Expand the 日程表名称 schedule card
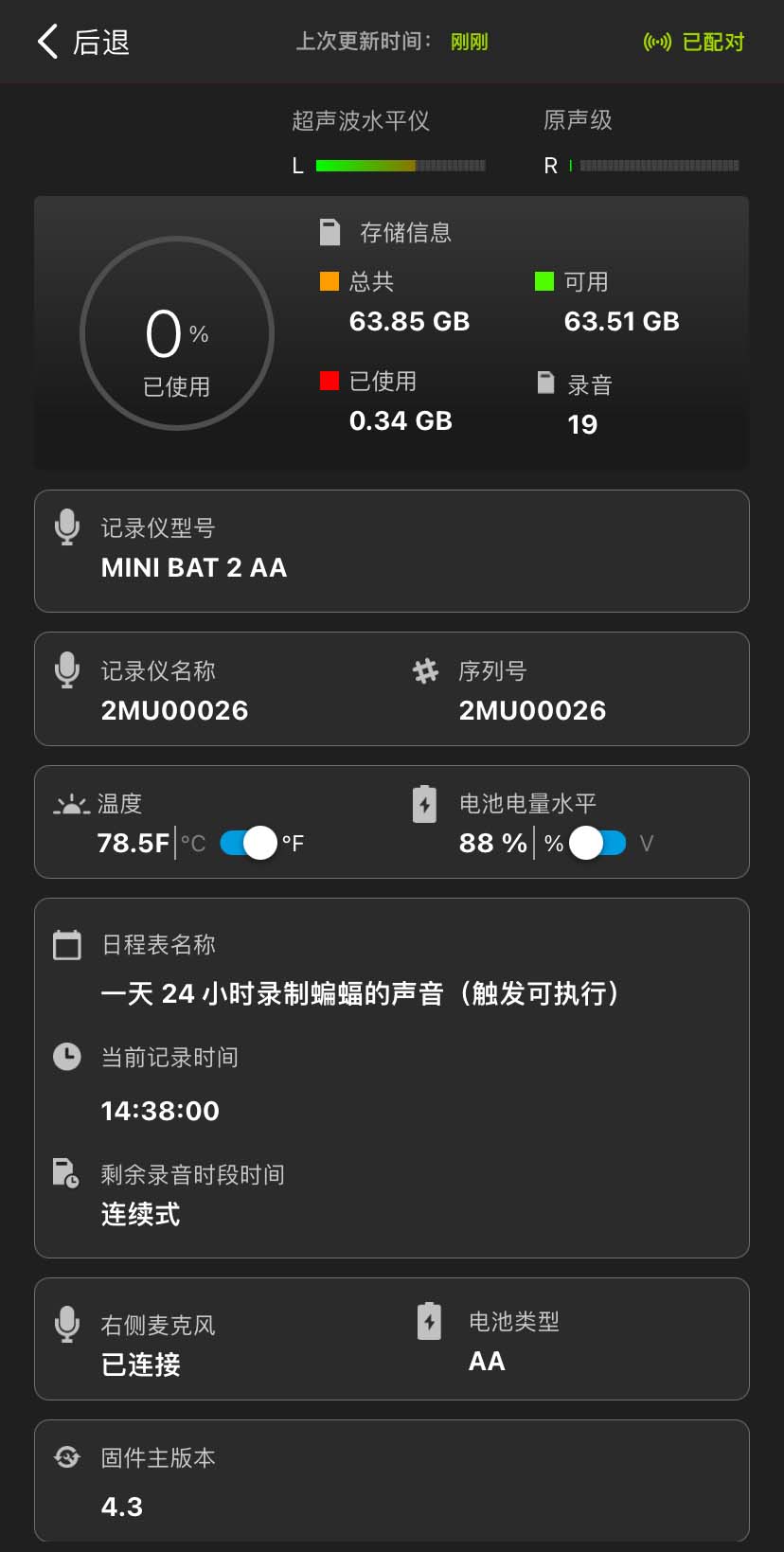The width and height of the screenshot is (784, 1552). point(391,1079)
